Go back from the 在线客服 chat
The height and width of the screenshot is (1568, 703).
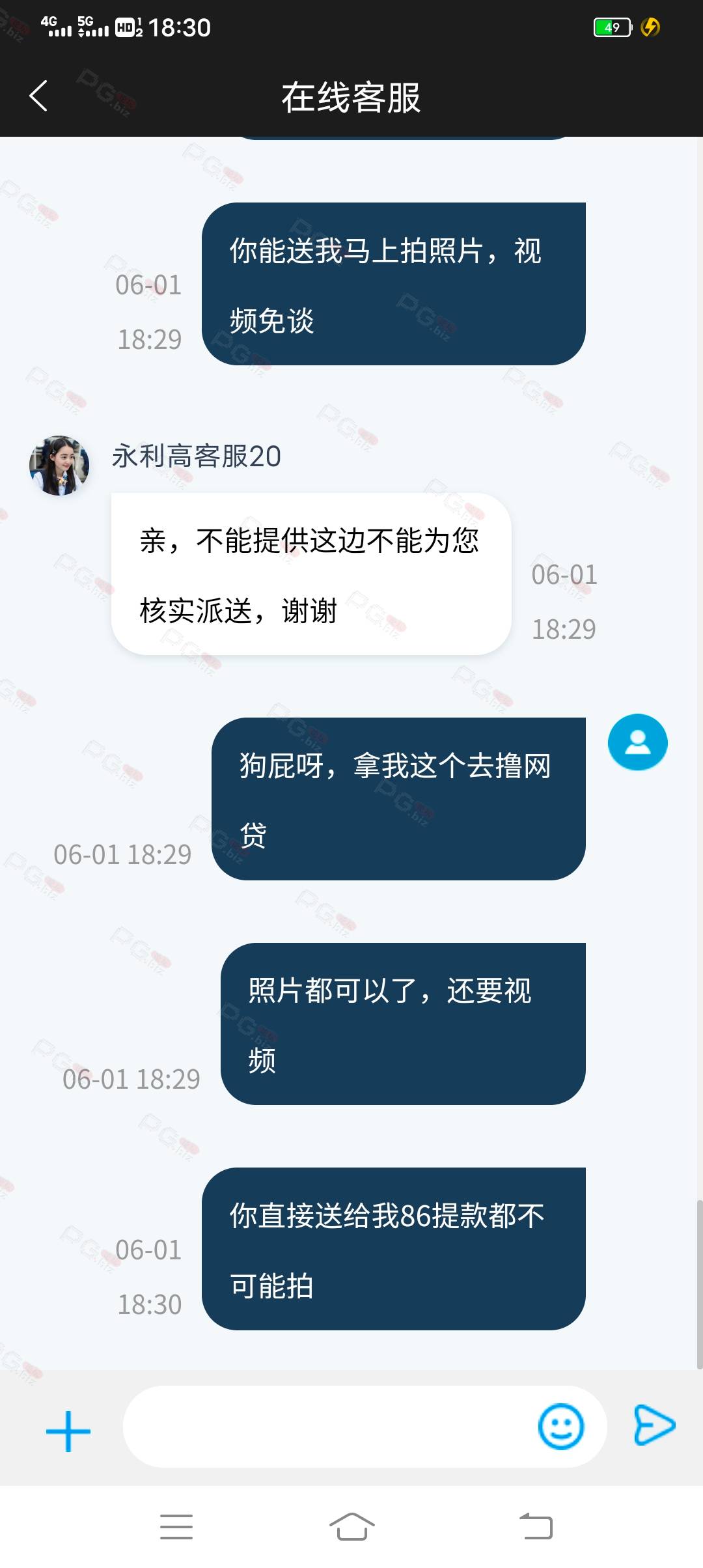(x=39, y=96)
